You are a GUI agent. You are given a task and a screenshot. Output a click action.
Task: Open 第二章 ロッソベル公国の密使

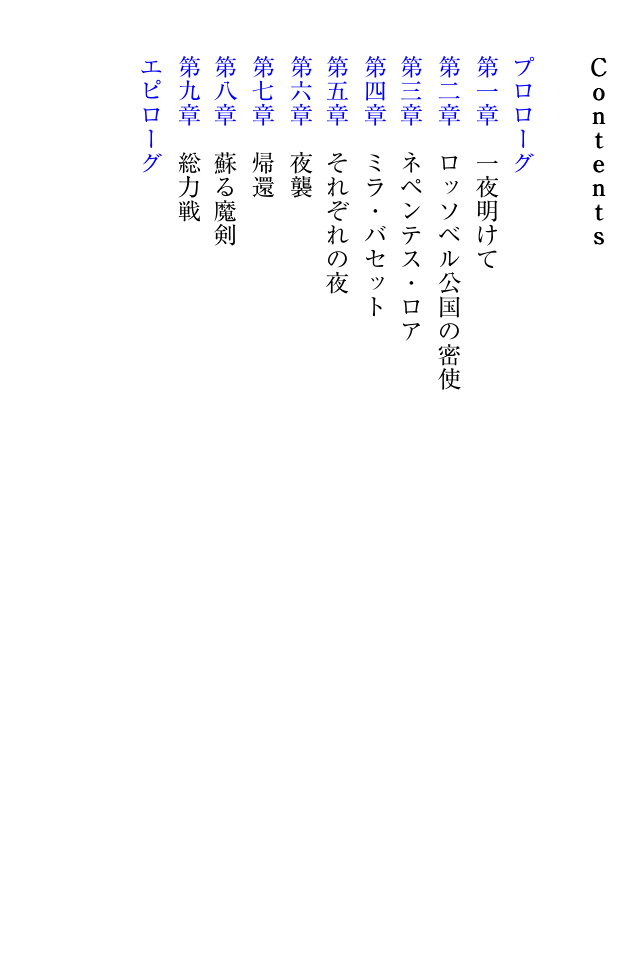(450, 91)
